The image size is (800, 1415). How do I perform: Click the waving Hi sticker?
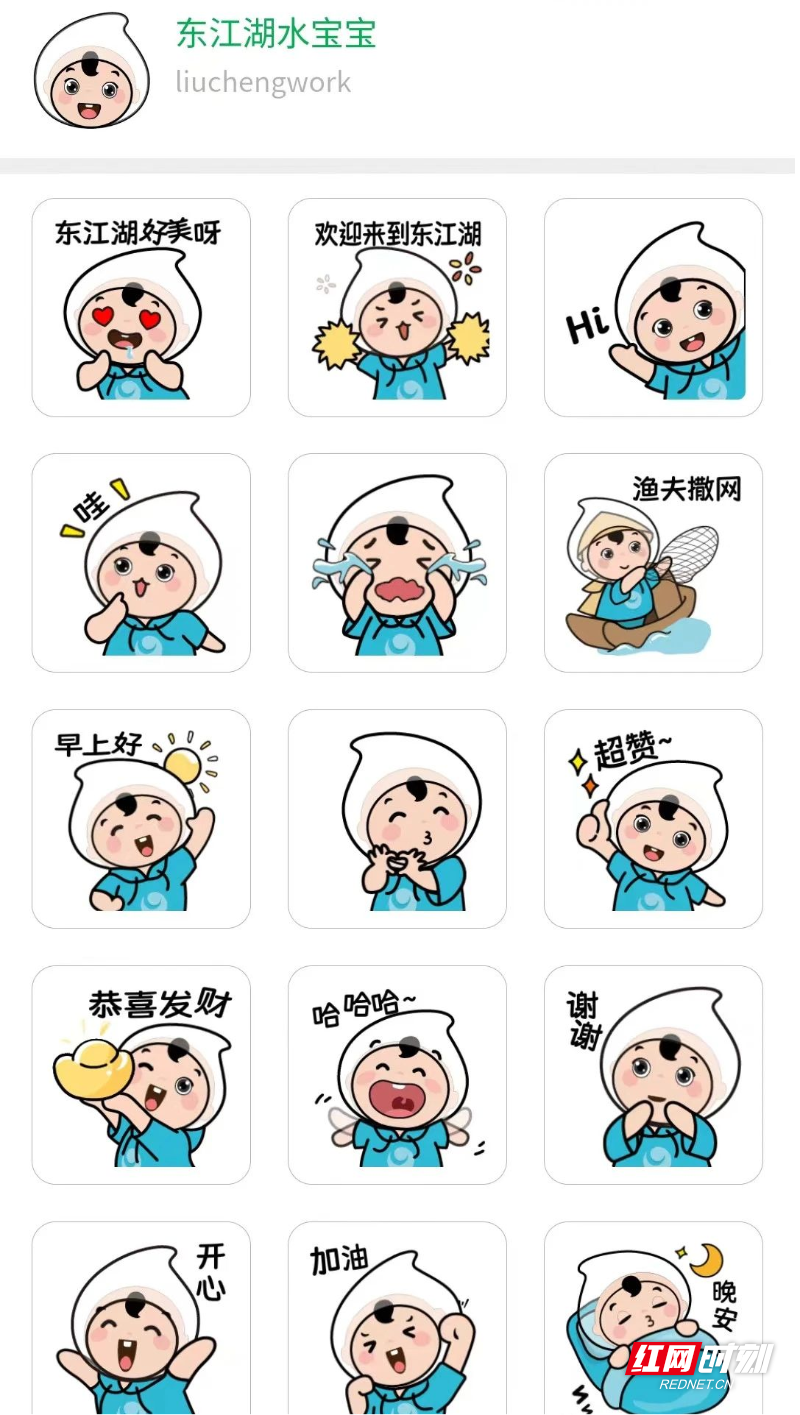[x=652, y=307]
